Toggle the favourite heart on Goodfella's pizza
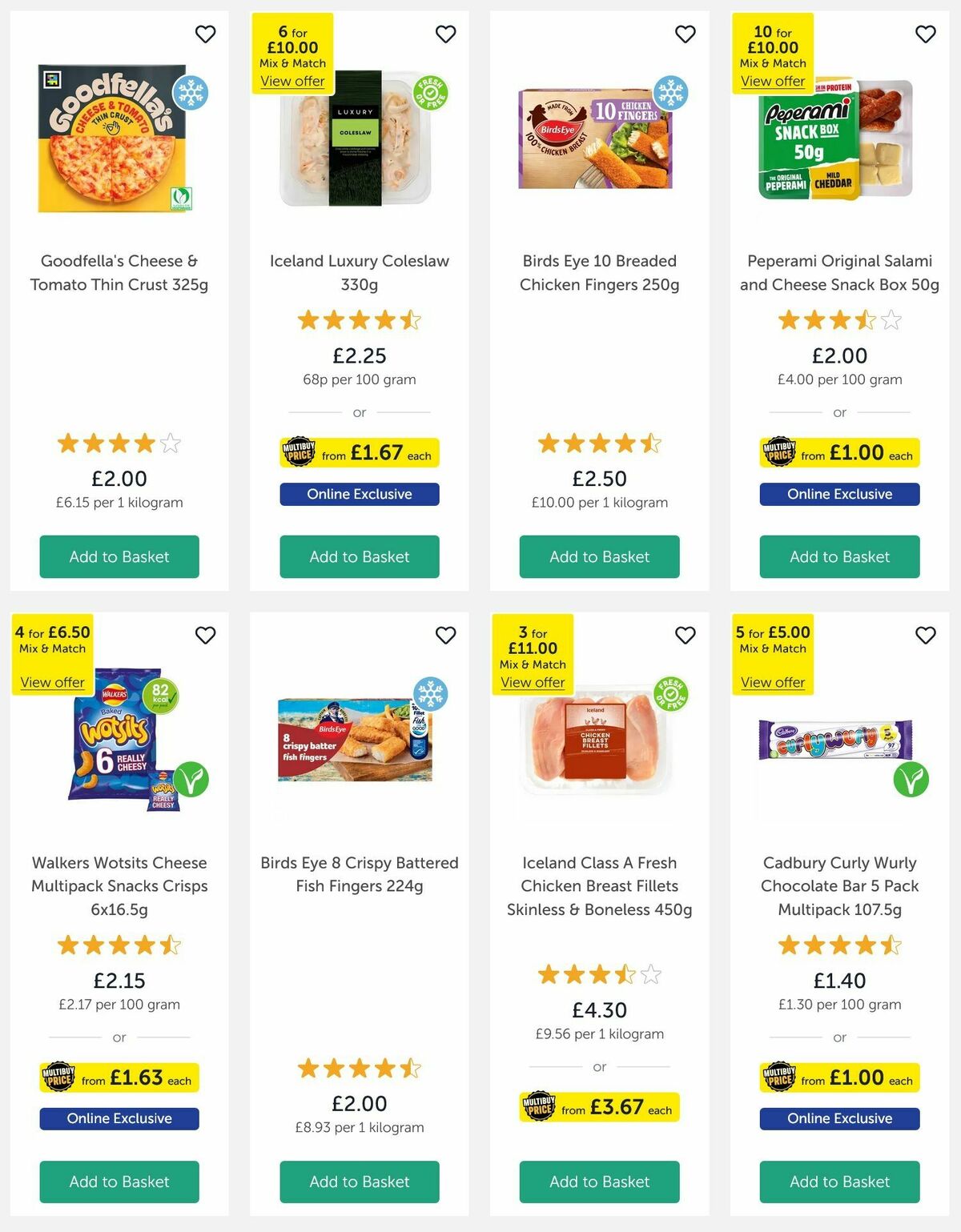Image resolution: width=961 pixels, height=1232 pixels. (205, 34)
